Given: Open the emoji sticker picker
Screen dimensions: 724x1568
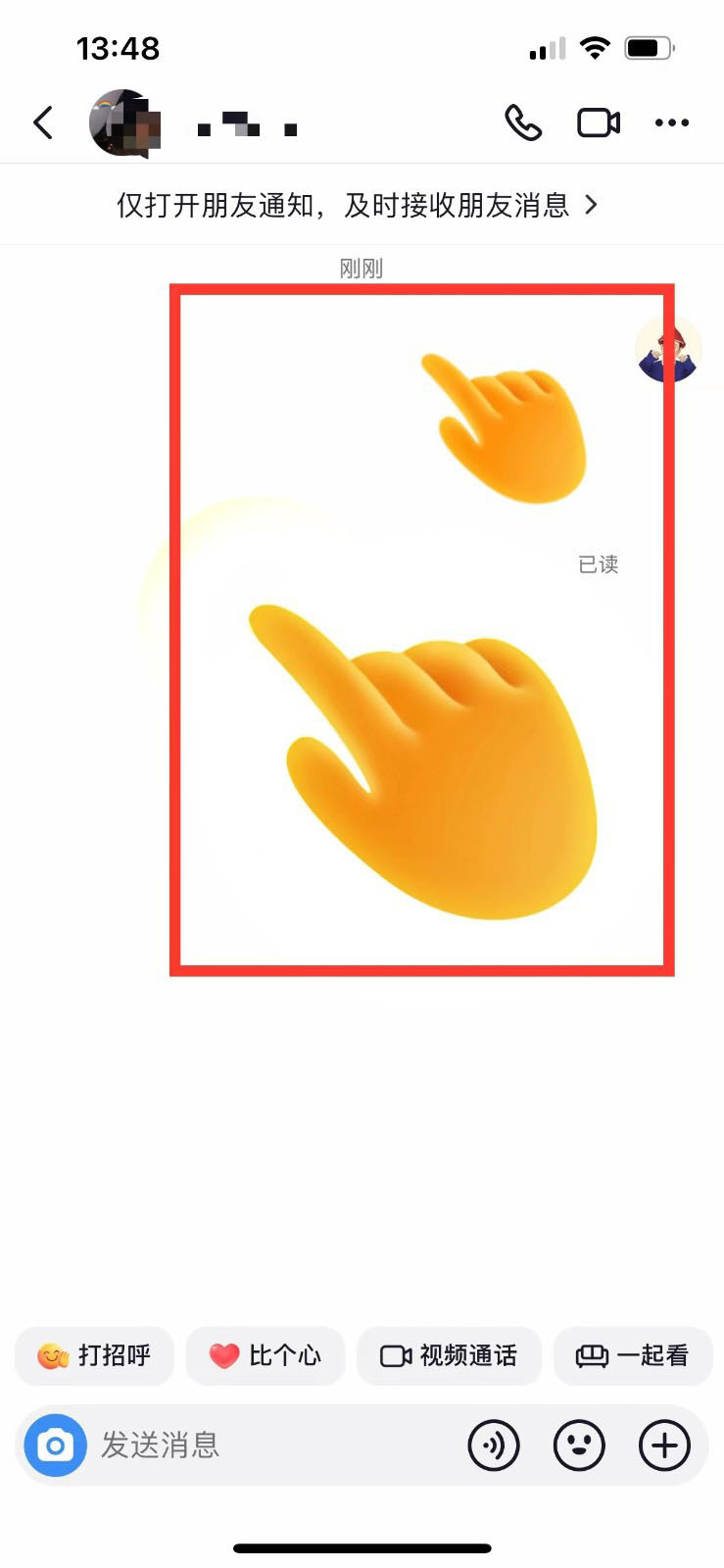Looking at the screenshot, I should click(x=579, y=1445).
